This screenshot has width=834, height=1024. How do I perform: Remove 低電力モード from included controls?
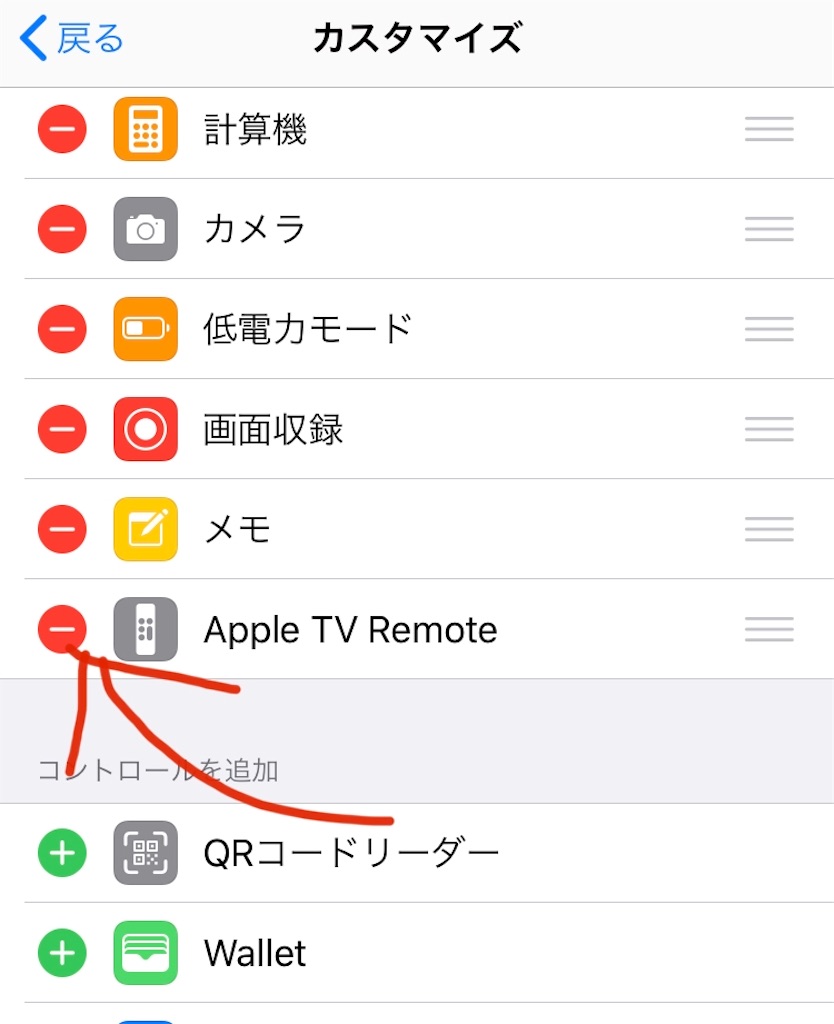point(62,329)
